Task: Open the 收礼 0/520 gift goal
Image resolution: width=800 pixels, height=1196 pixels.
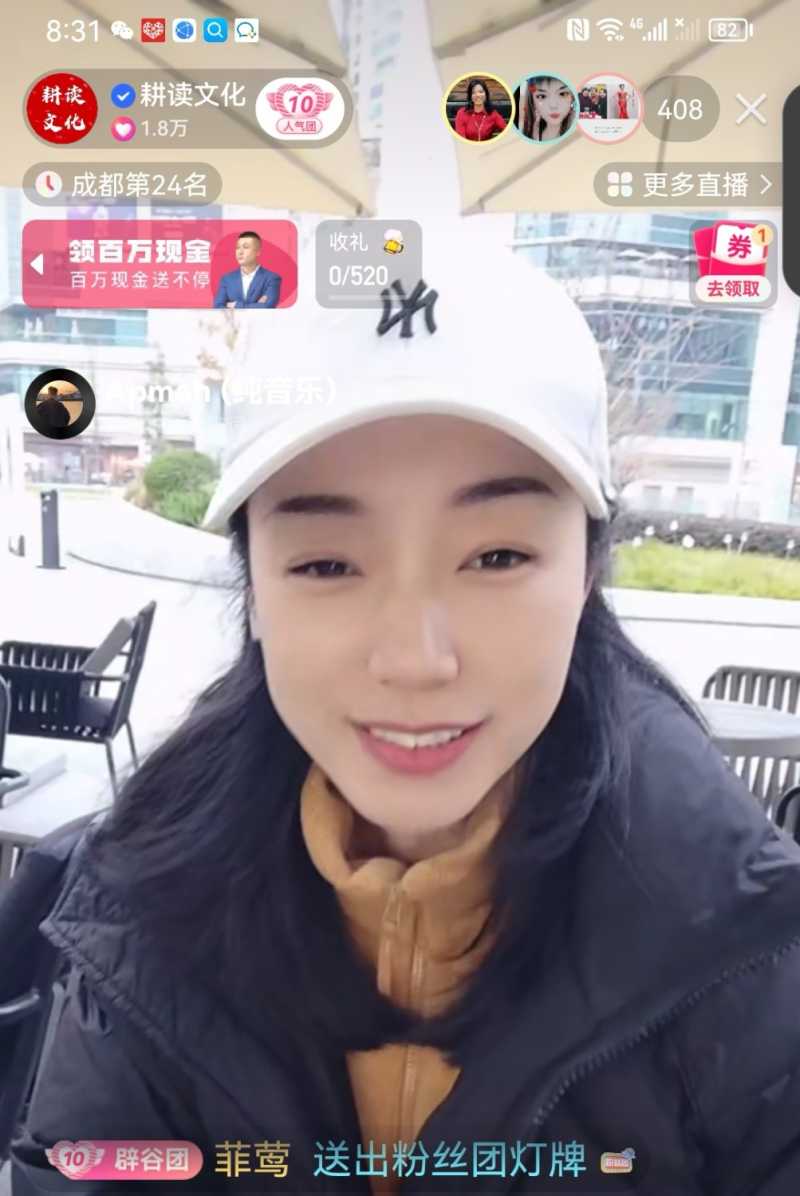Action: pos(368,264)
